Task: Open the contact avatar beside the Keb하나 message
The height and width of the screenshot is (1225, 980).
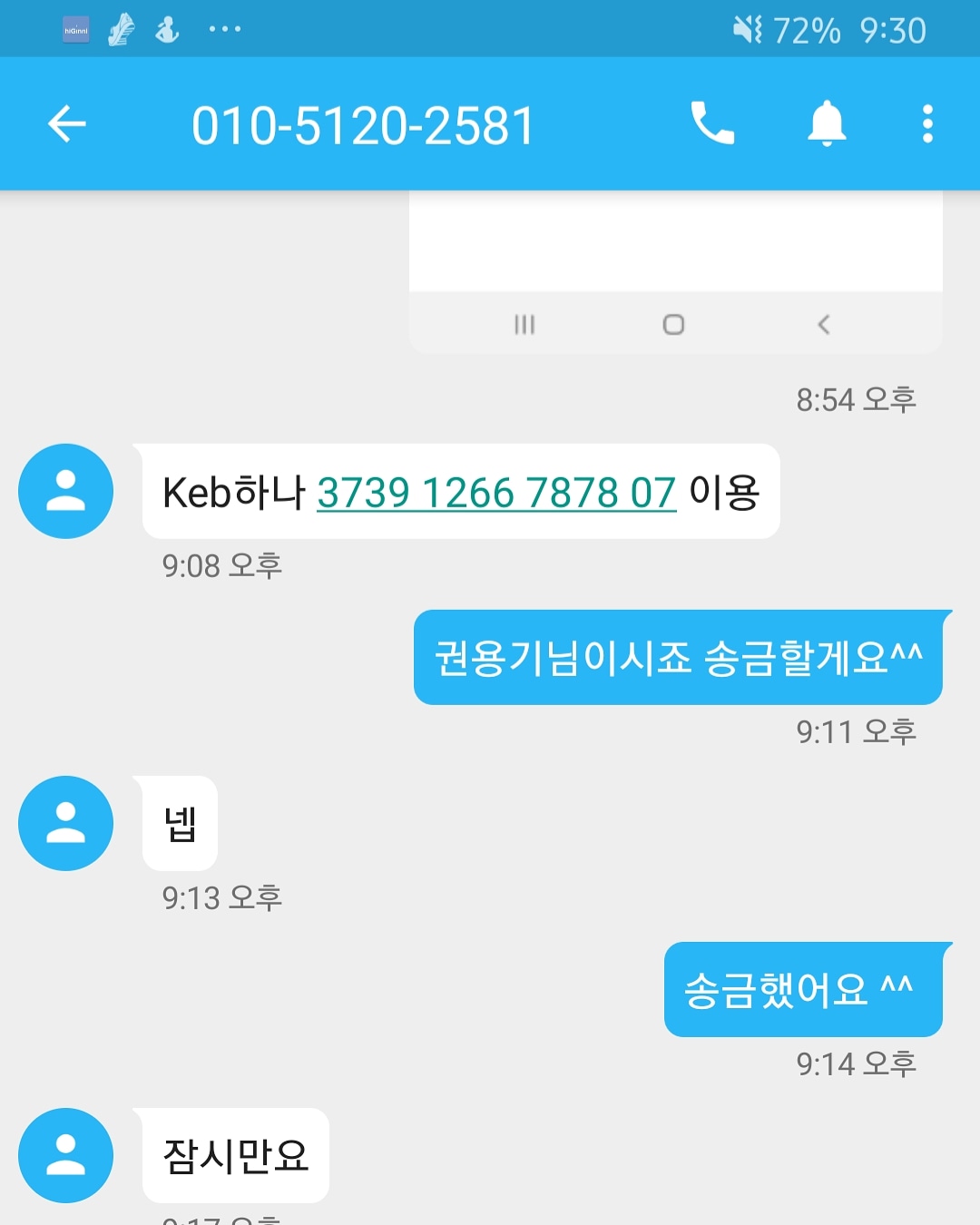Action: coord(66,491)
